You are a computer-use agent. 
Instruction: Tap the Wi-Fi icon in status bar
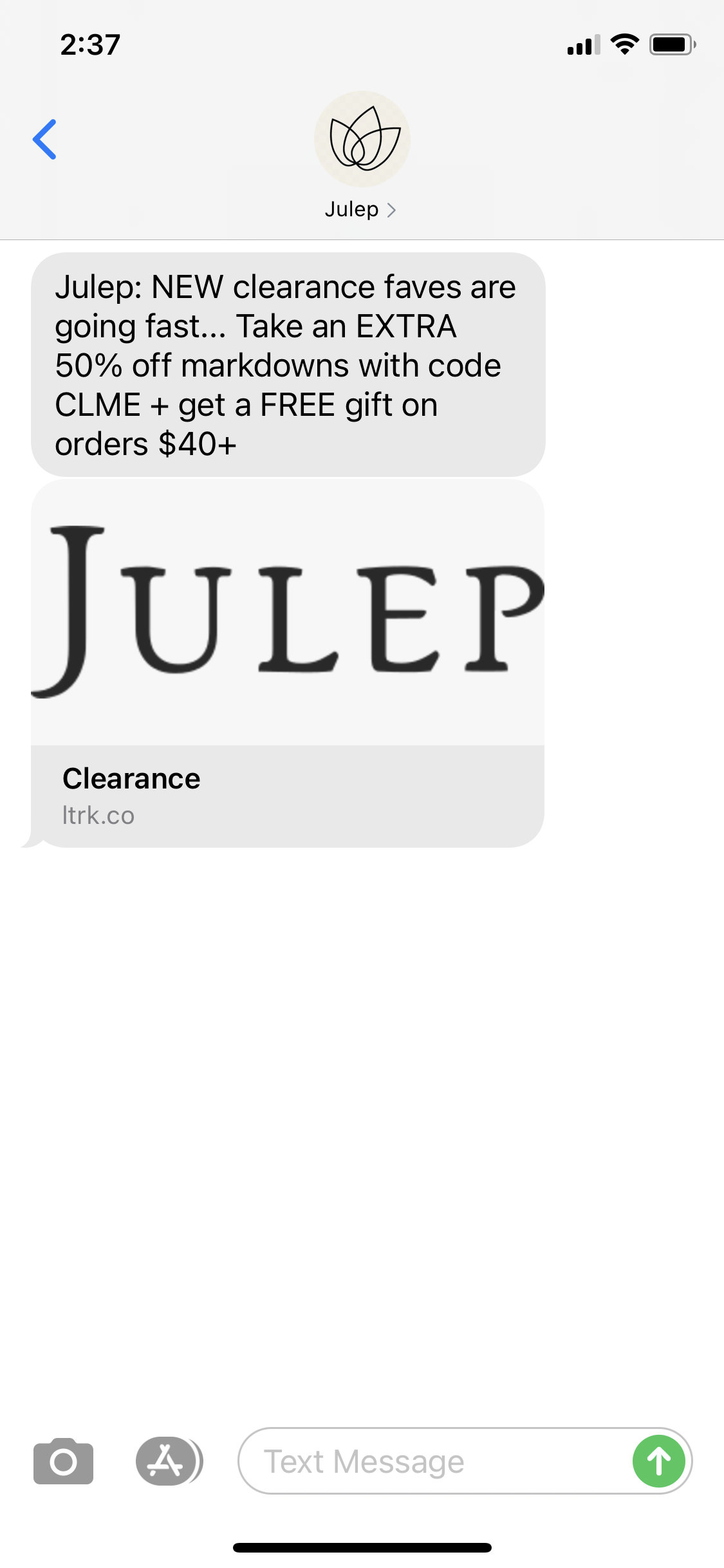[624, 44]
